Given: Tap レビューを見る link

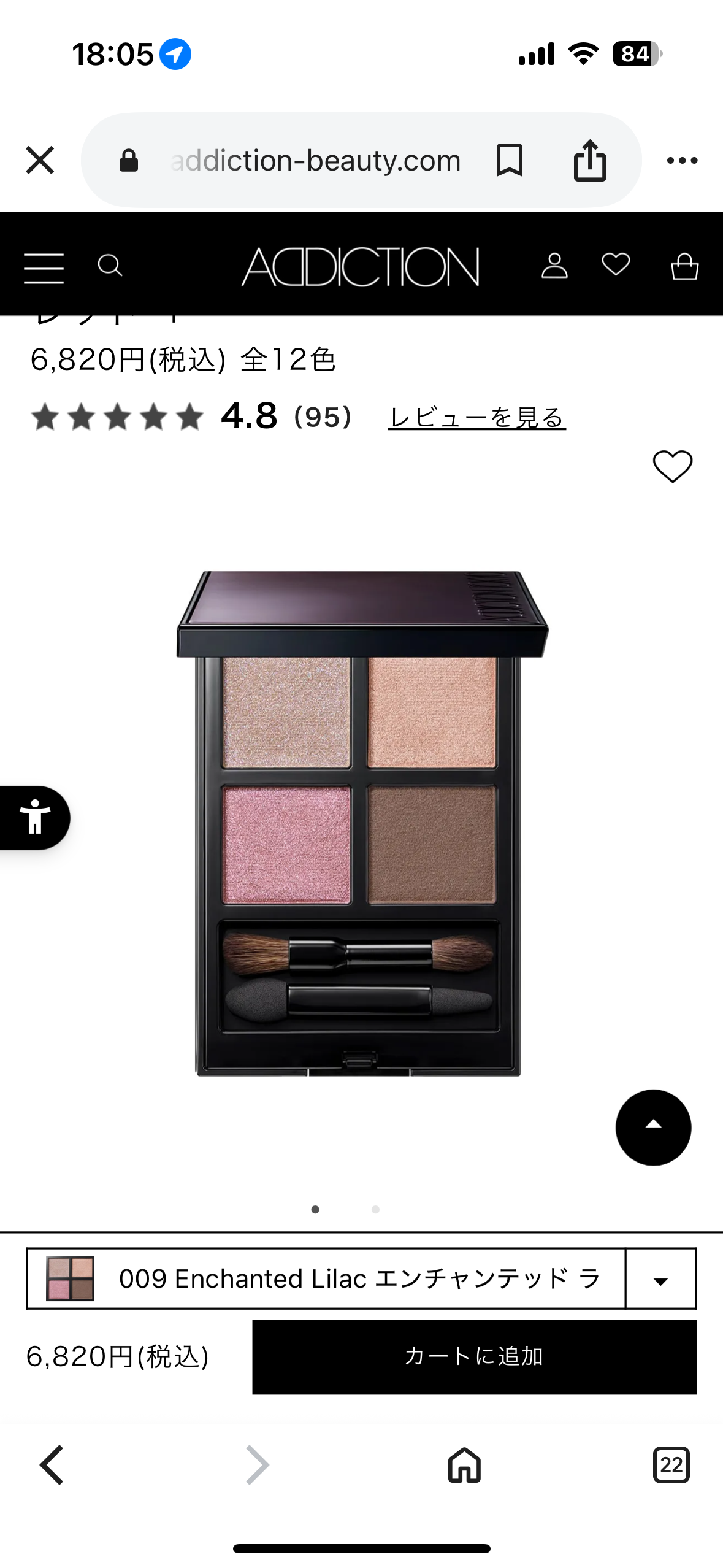Looking at the screenshot, I should point(476,418).
